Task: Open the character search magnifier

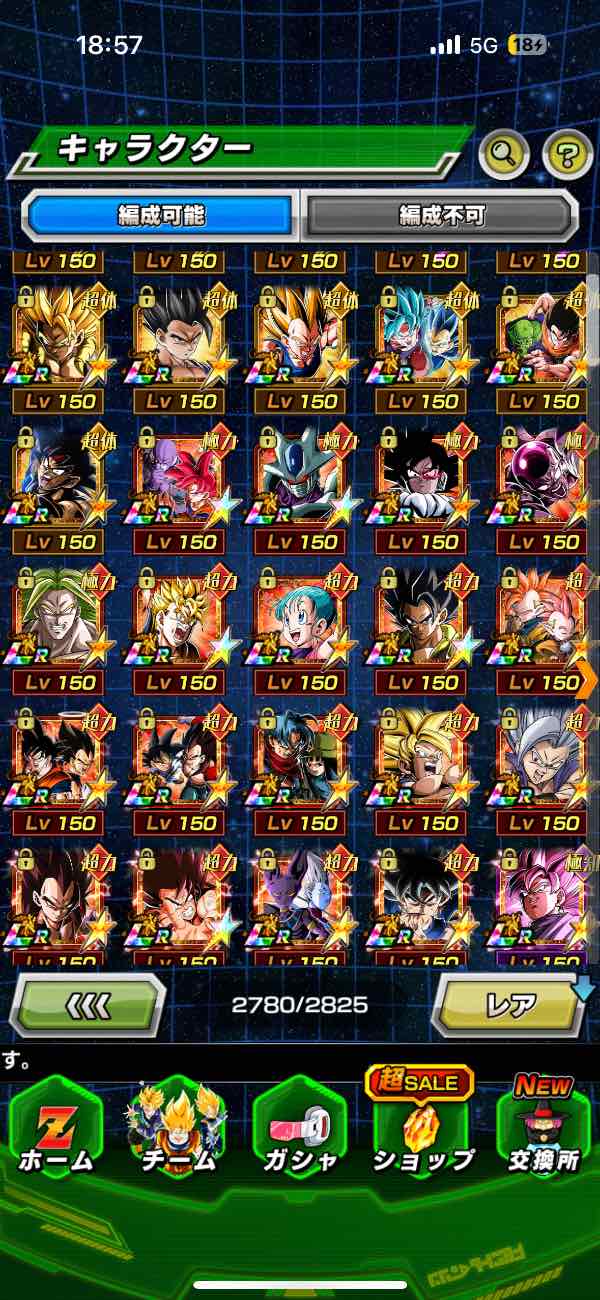Action: pos(504,153)
